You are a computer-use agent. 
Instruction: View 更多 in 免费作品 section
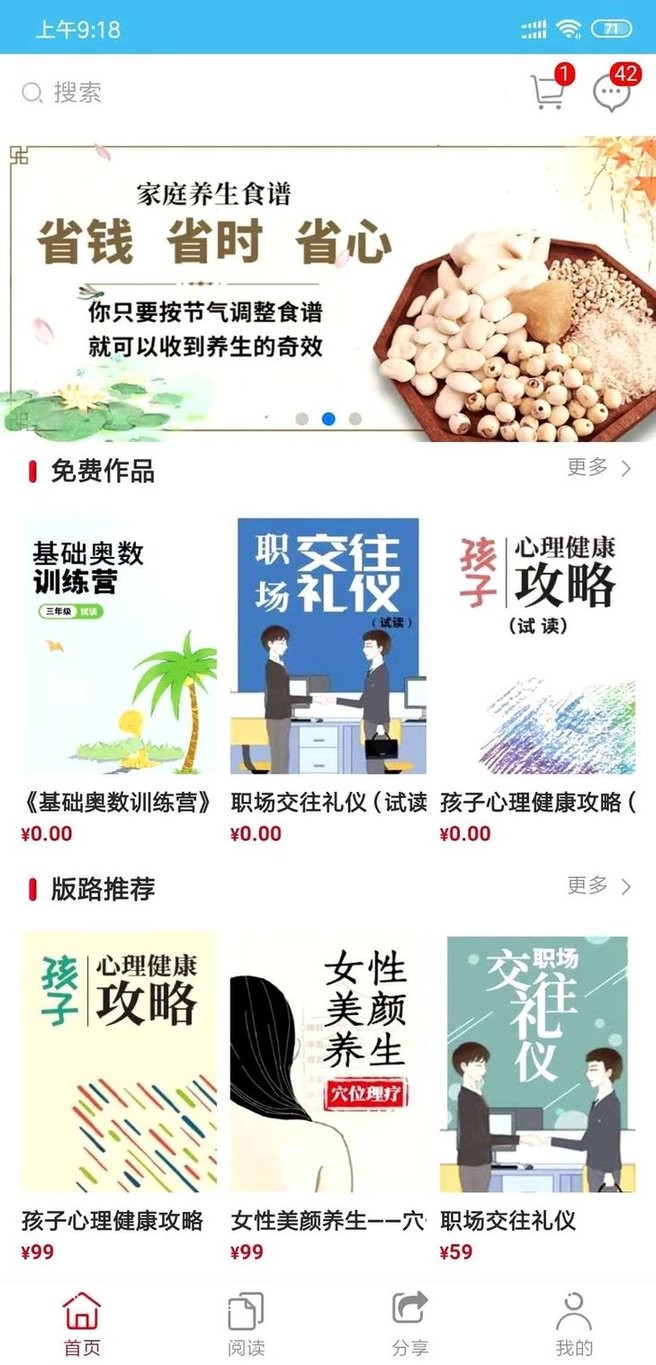point(599,468)
